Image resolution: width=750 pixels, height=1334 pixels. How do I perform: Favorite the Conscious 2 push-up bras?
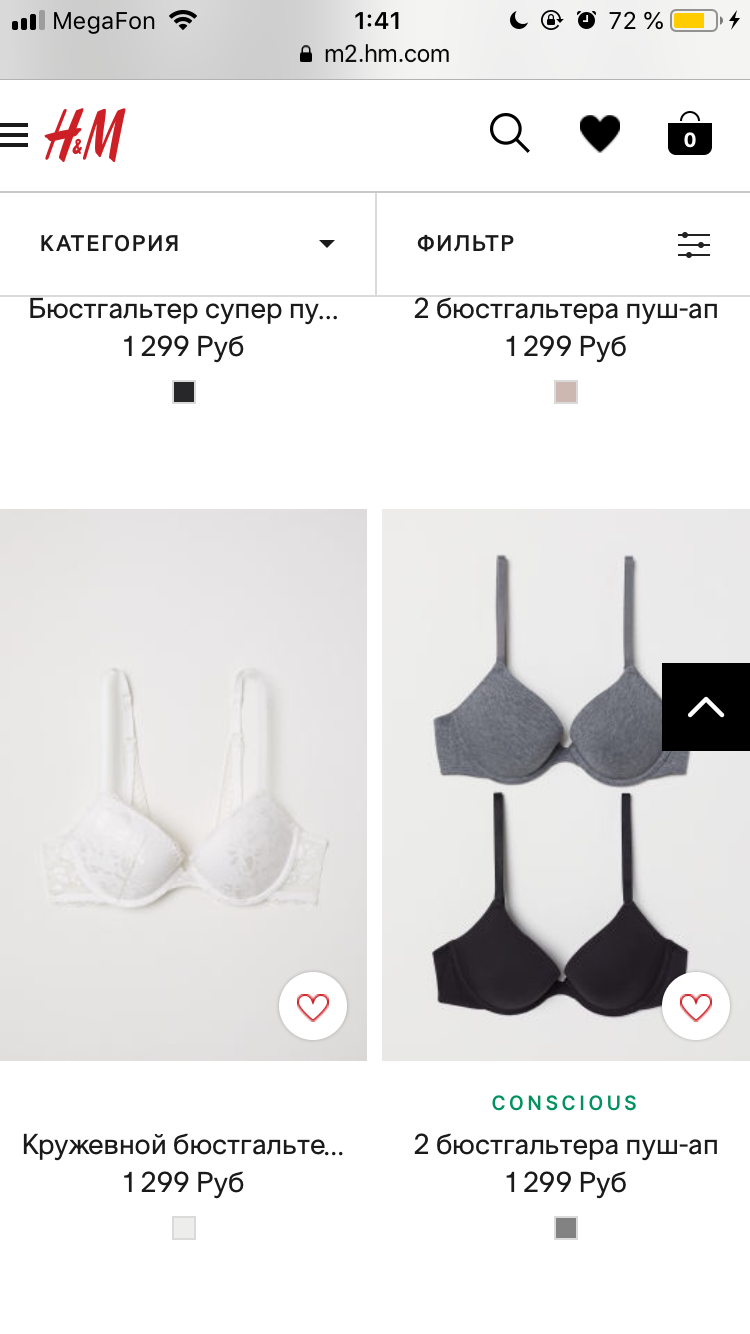tap(696, 1006)
